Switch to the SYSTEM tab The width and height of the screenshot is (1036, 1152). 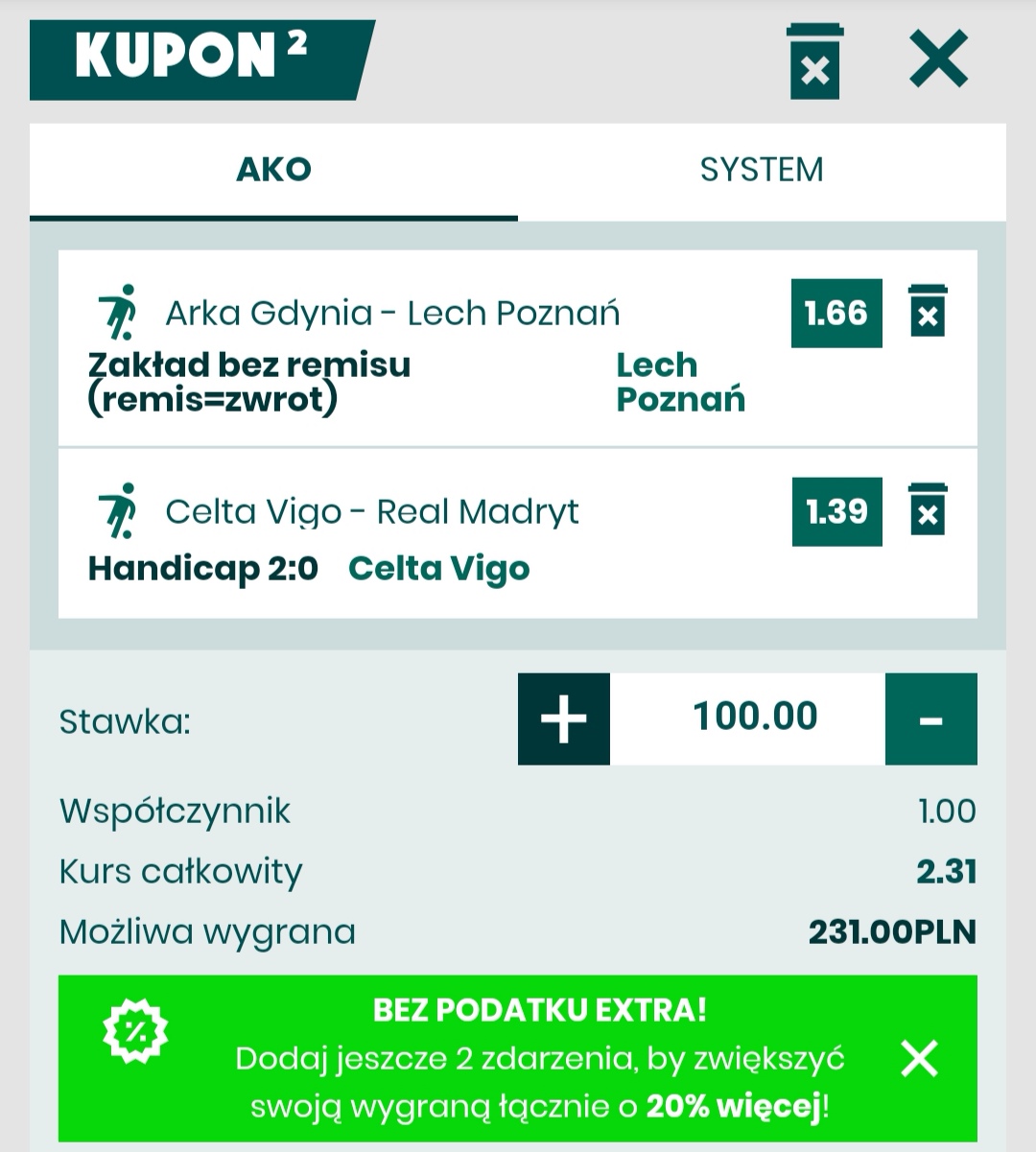point(762,170)
